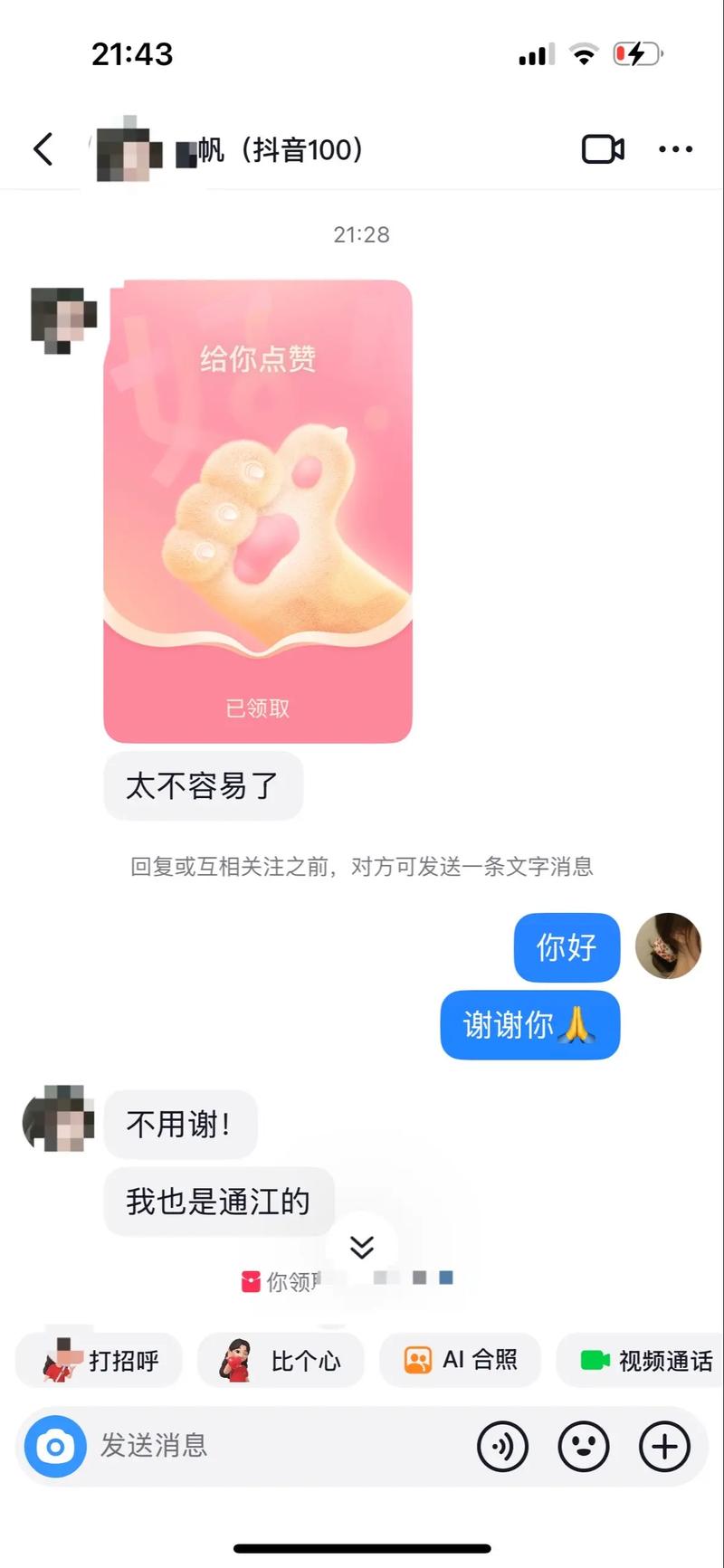Open the three-dot more options menu
724x1568 pixels.
coord(675,149)
